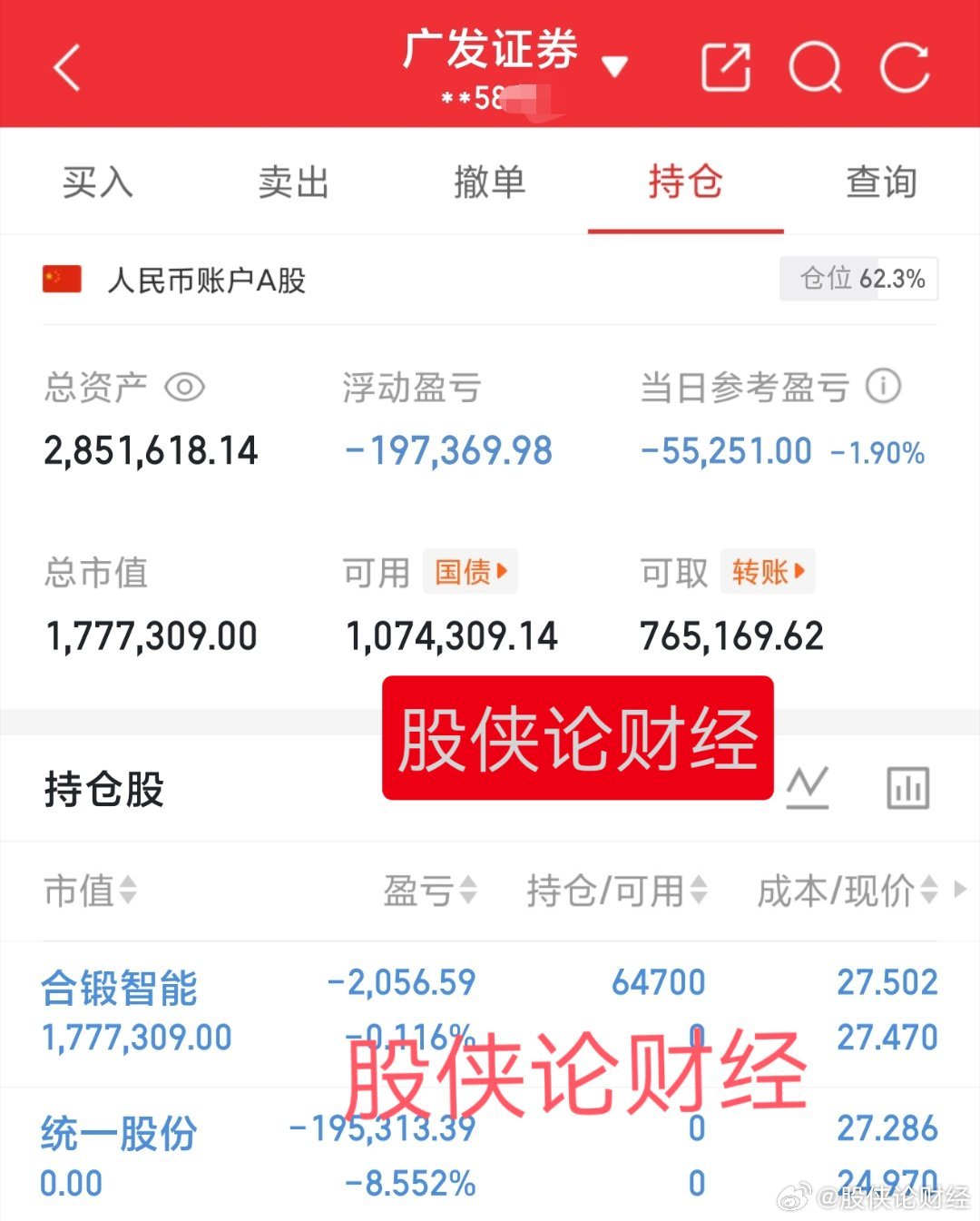The height and width of the screenshot is (1221, 980).
Task: Open the line chart view for holdings
Action: coord(808,788)
